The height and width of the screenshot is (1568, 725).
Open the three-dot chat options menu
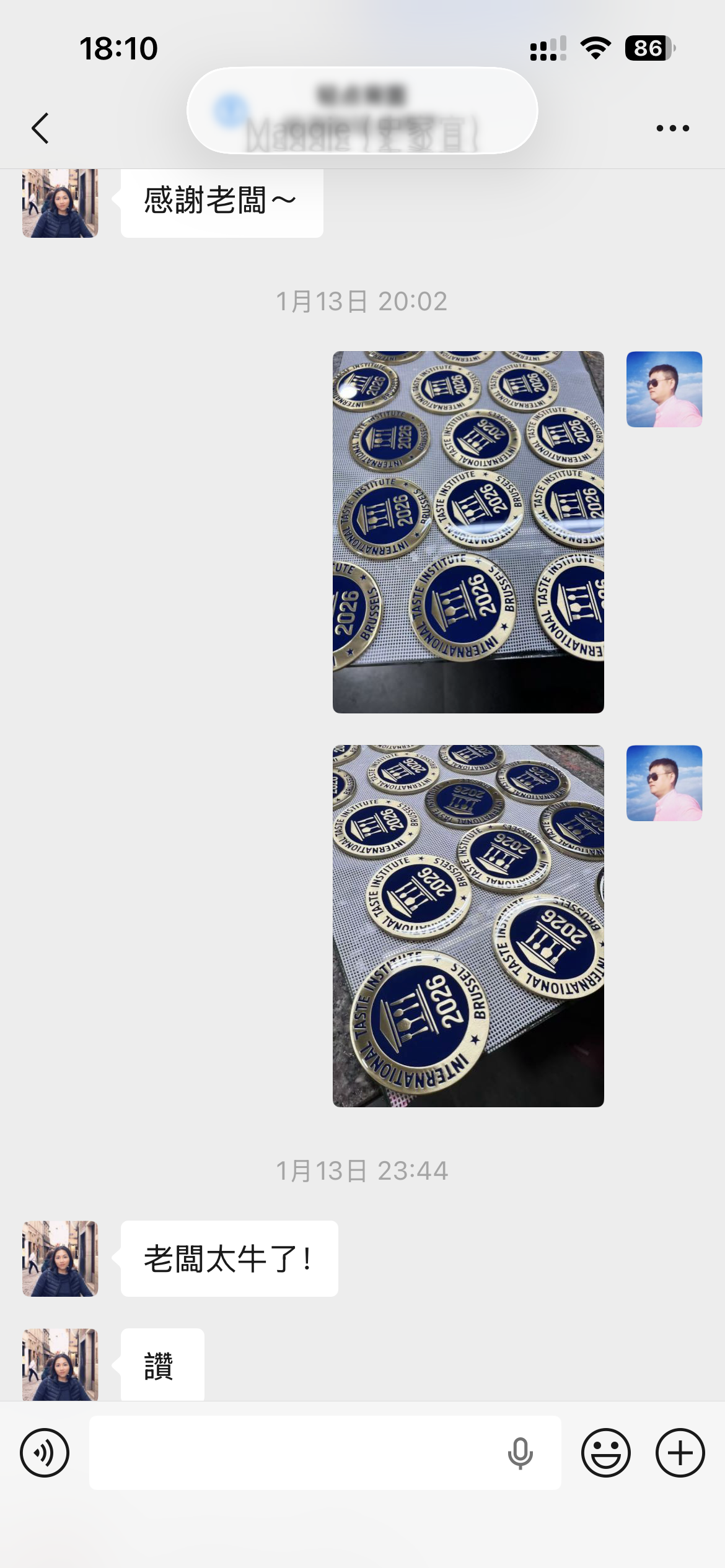point(672,128)
